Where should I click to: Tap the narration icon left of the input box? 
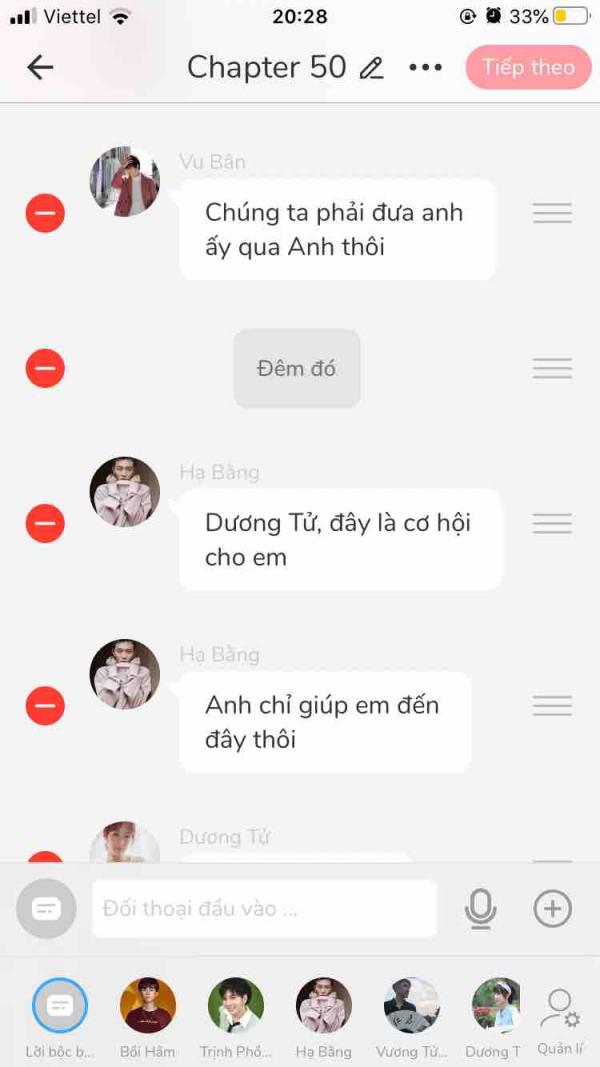point(46,908)
